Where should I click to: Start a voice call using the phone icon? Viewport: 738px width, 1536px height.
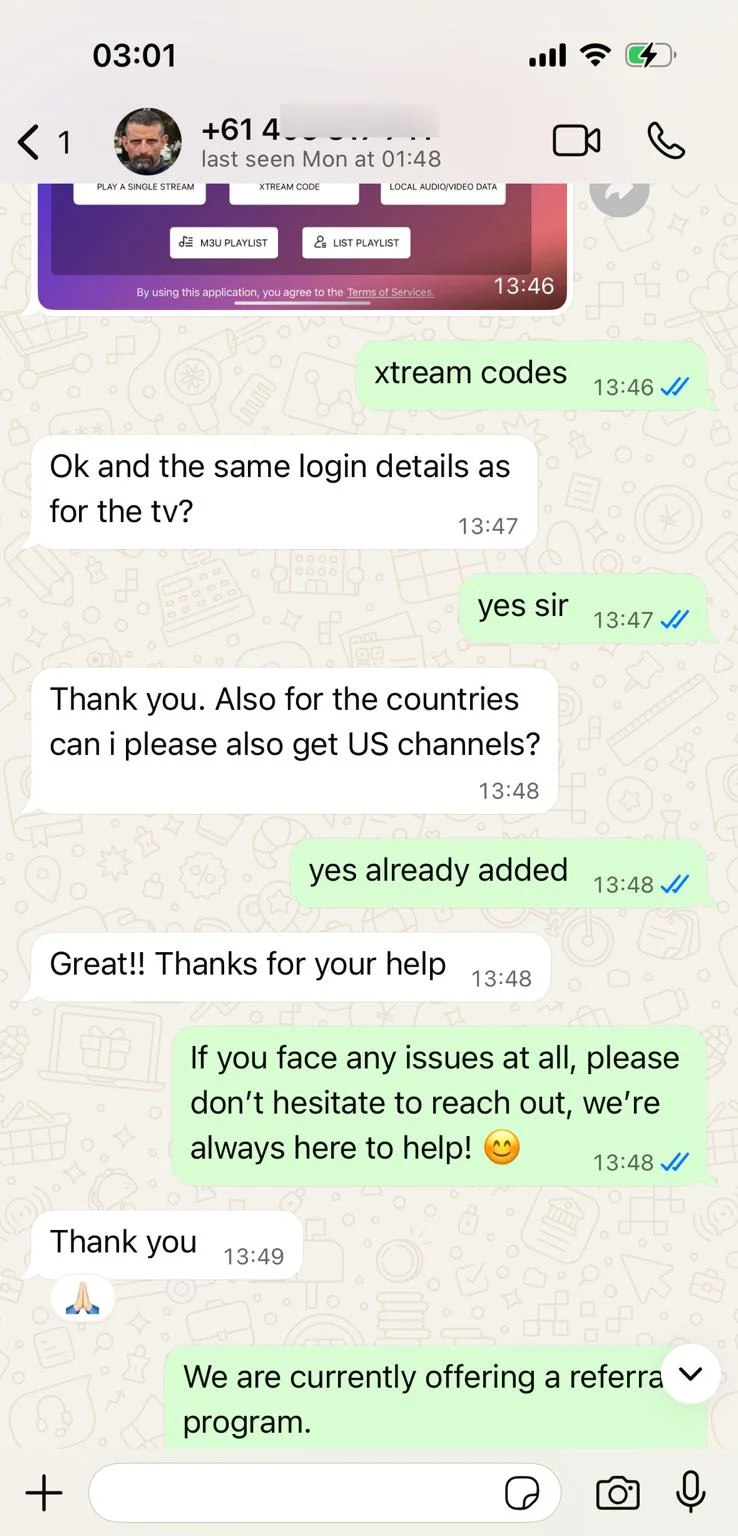coord(665,142)
